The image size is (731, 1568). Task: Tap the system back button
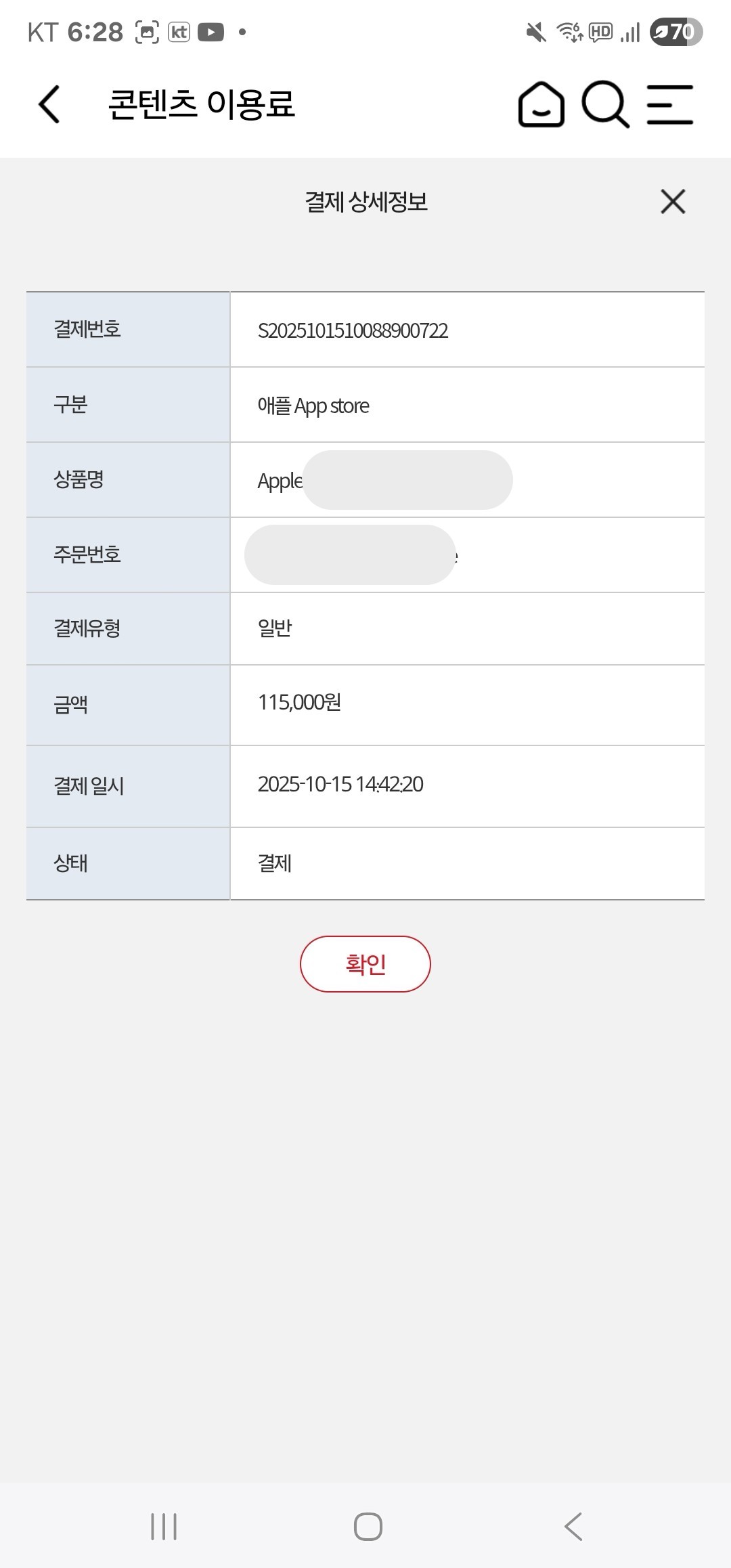coord(573,1527)
